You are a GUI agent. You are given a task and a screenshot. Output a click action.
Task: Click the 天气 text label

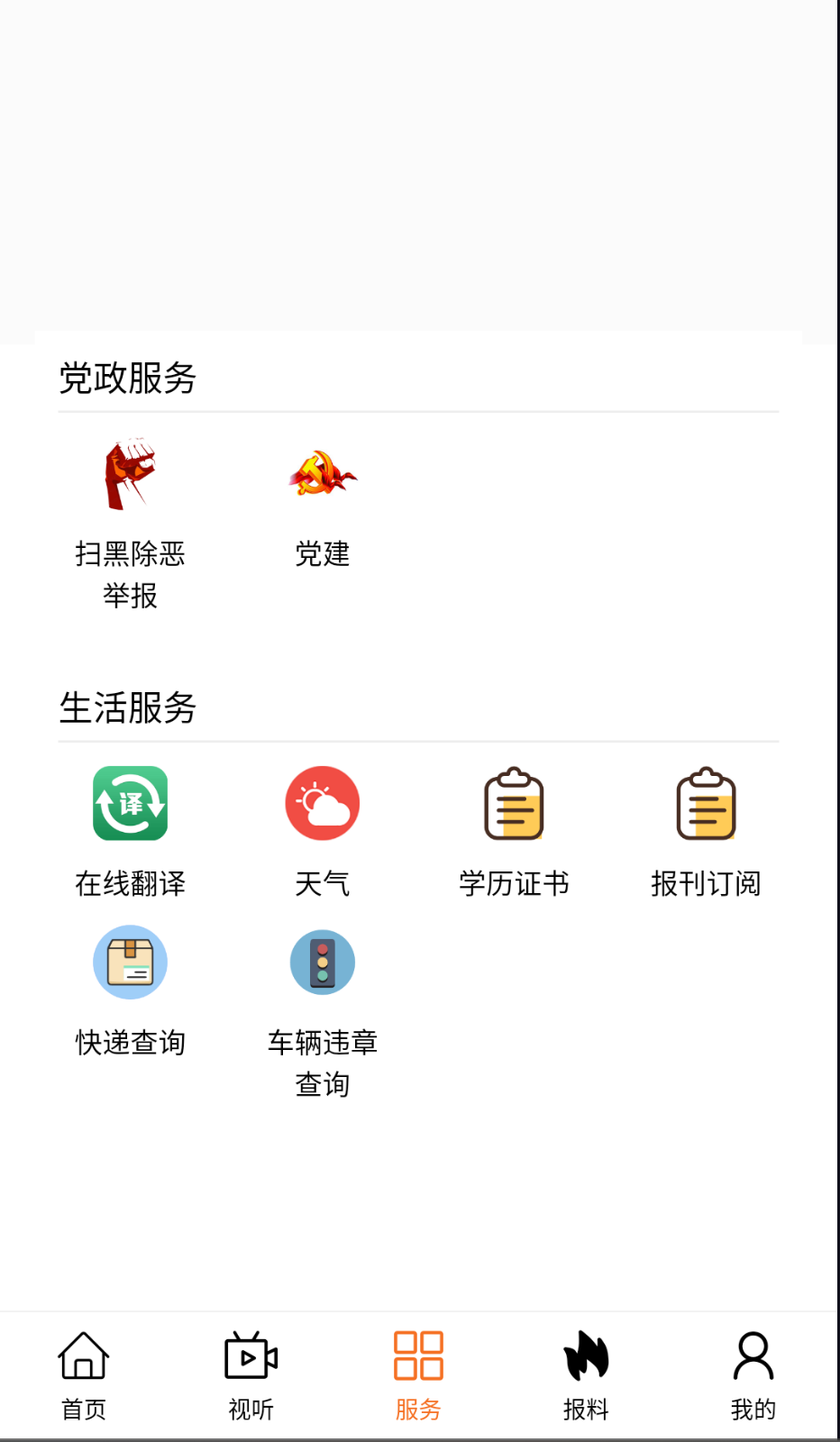point(322,884)
